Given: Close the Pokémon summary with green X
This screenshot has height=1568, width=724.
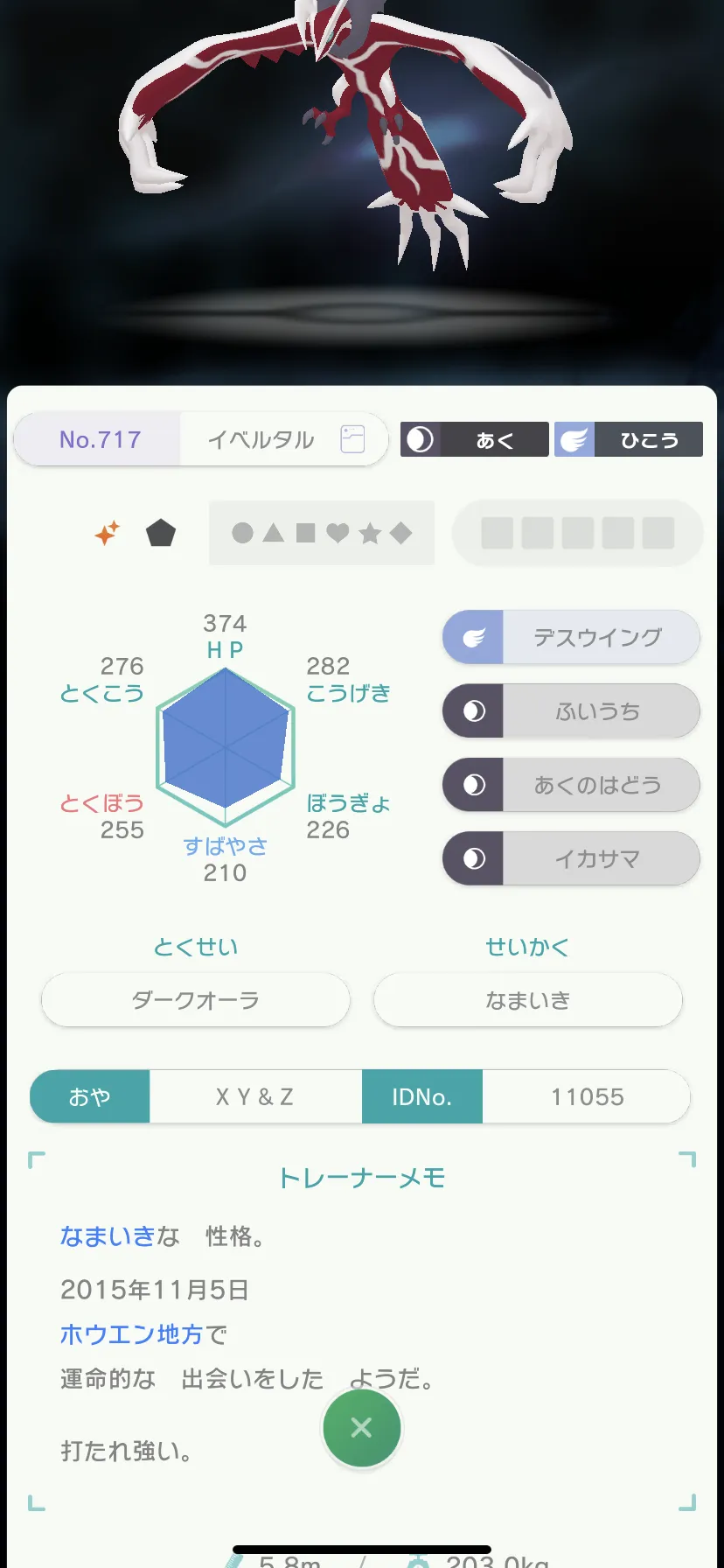Looking at the screenshot, I should pos(361,1428).
